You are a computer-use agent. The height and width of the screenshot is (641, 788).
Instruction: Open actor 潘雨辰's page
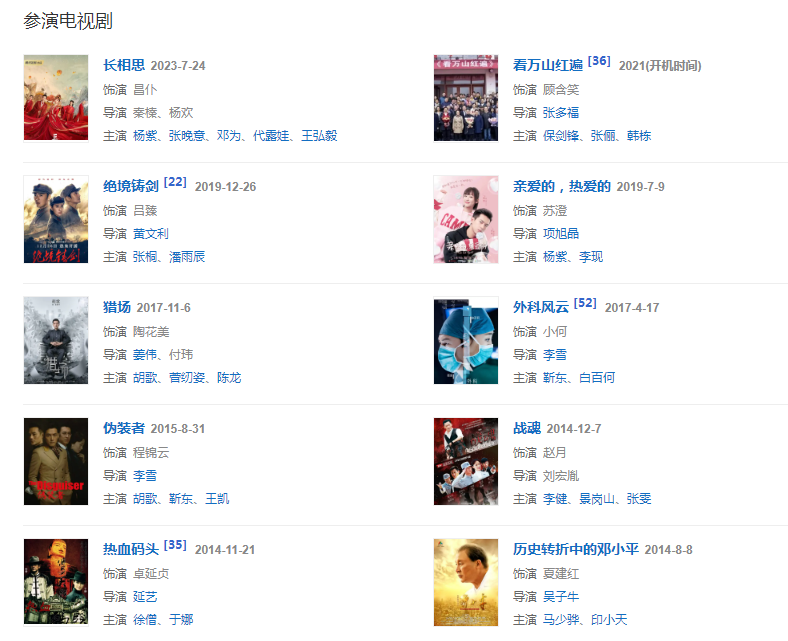coord(187,256)
